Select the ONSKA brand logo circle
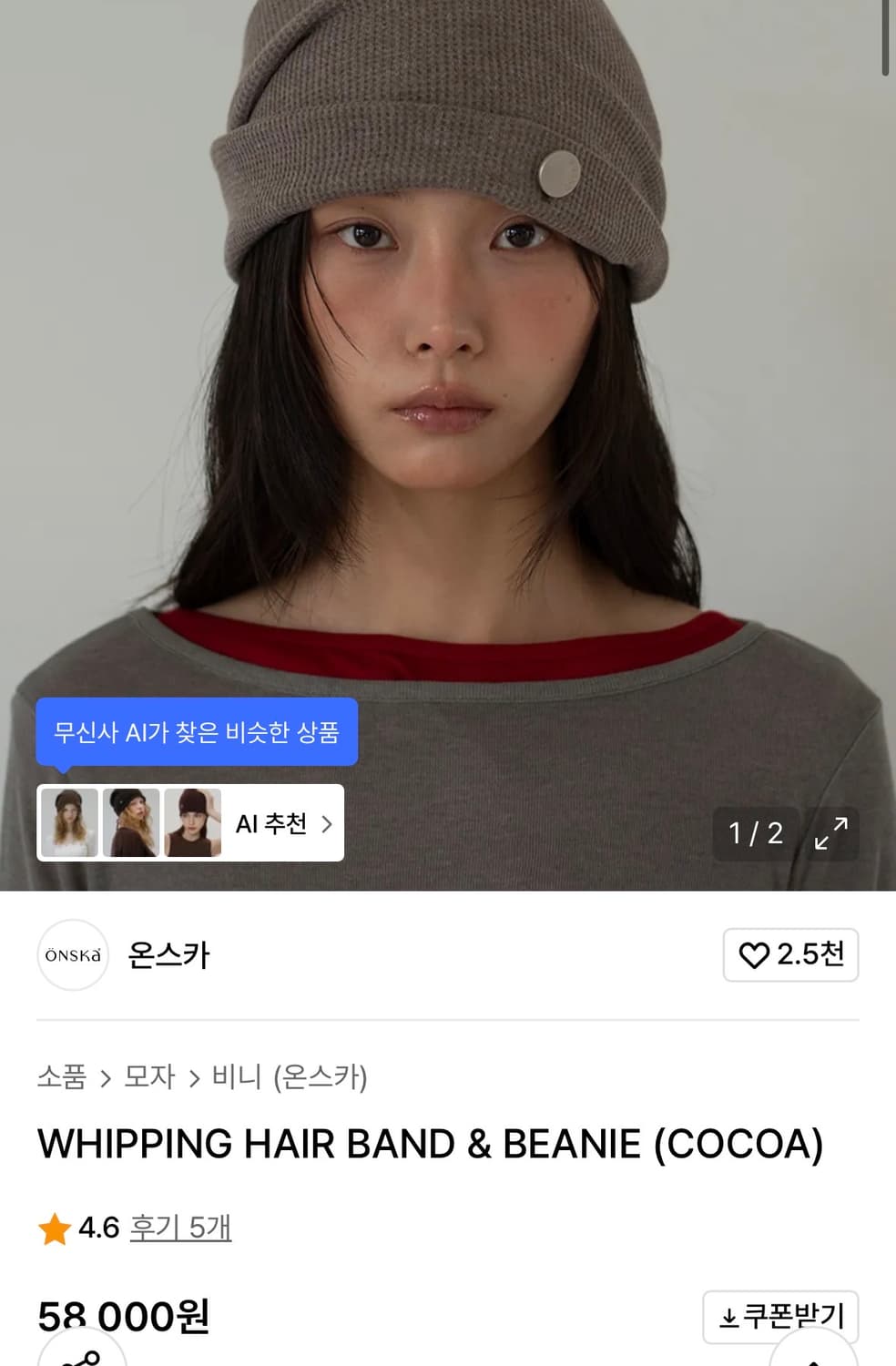Screen dimensions: 896x1366 (x=72, y=954)
